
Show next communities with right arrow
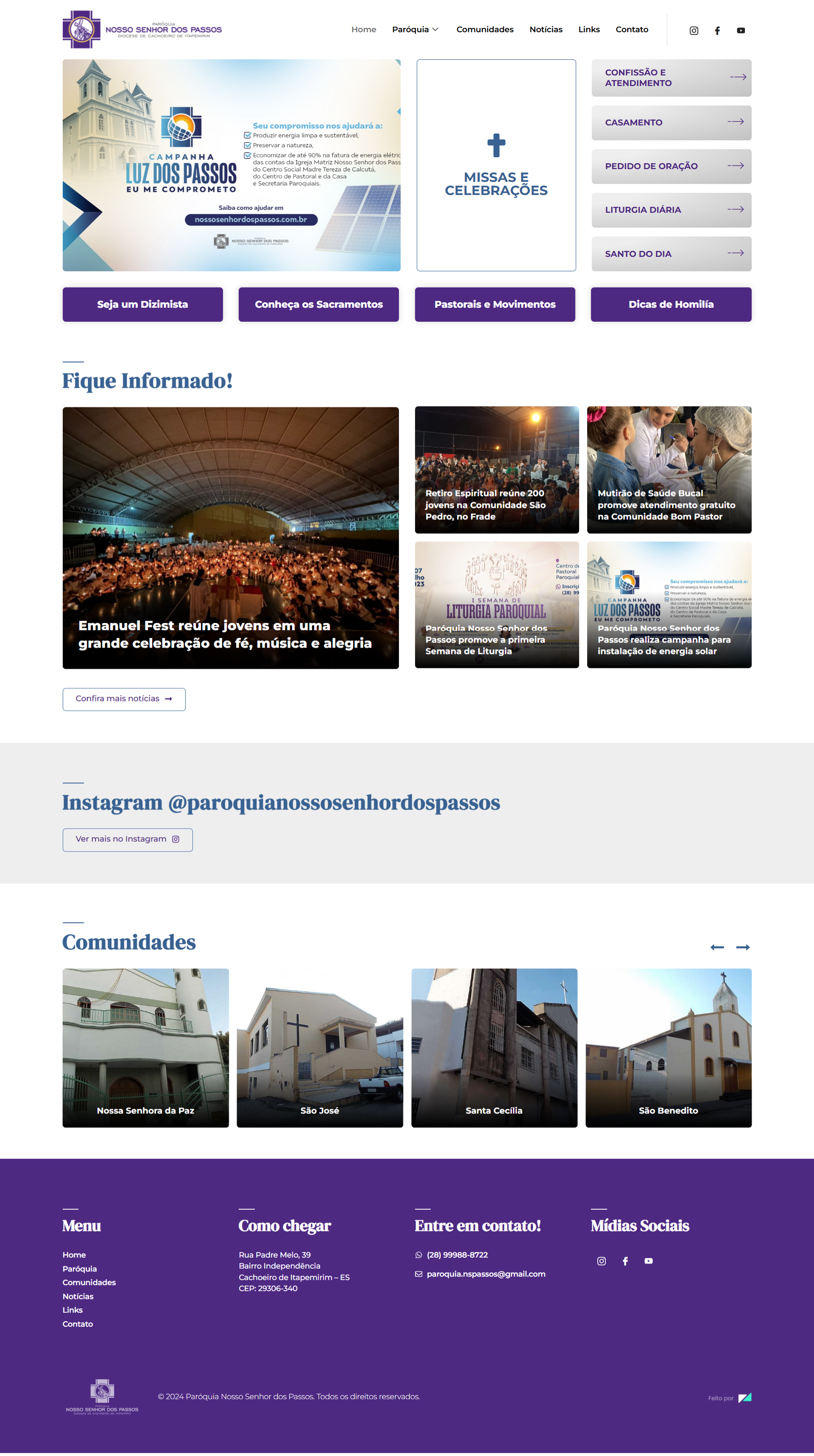click(742, 947)
